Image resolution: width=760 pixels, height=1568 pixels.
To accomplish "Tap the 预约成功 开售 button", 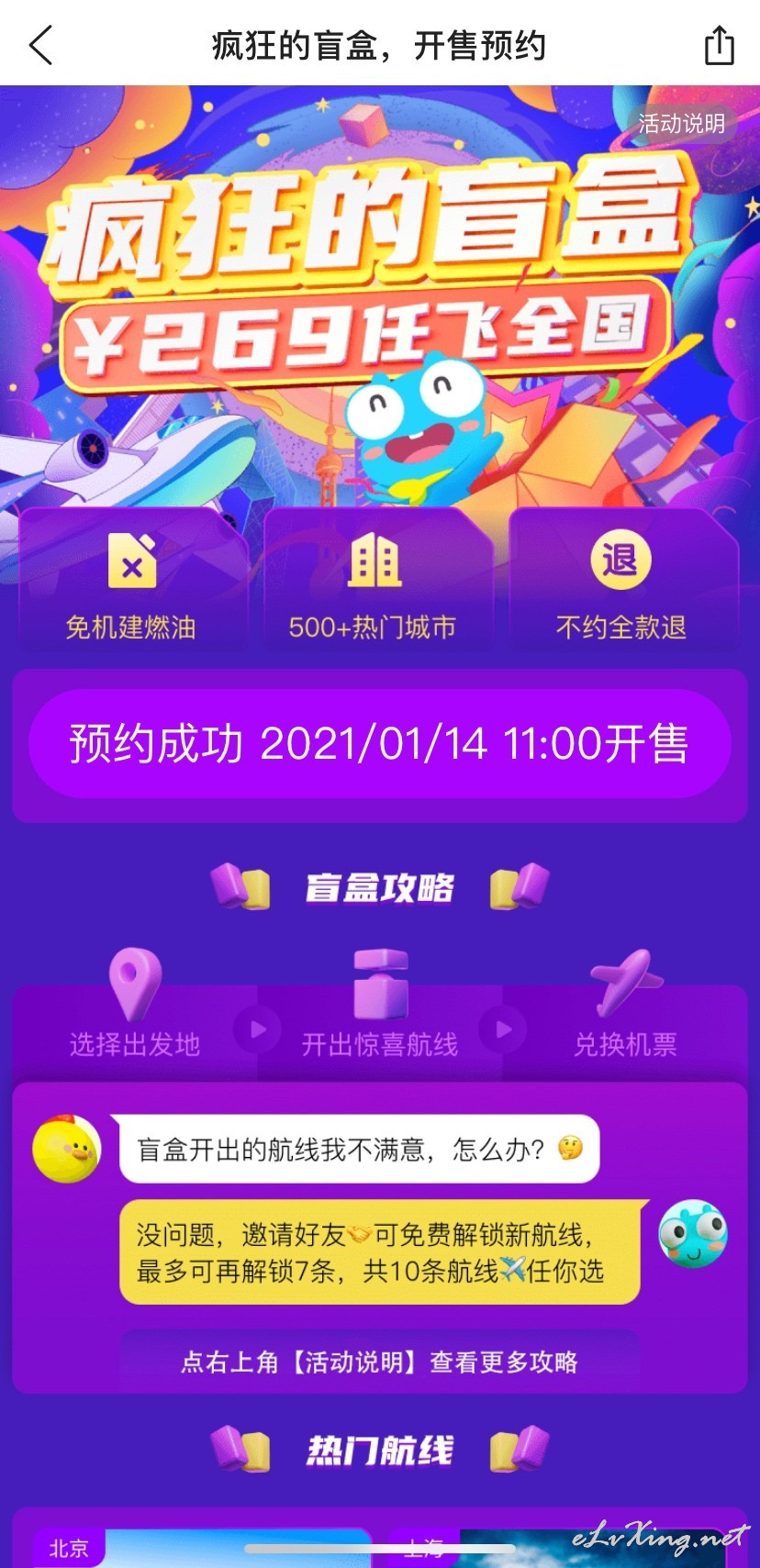I will pos(380,743).
